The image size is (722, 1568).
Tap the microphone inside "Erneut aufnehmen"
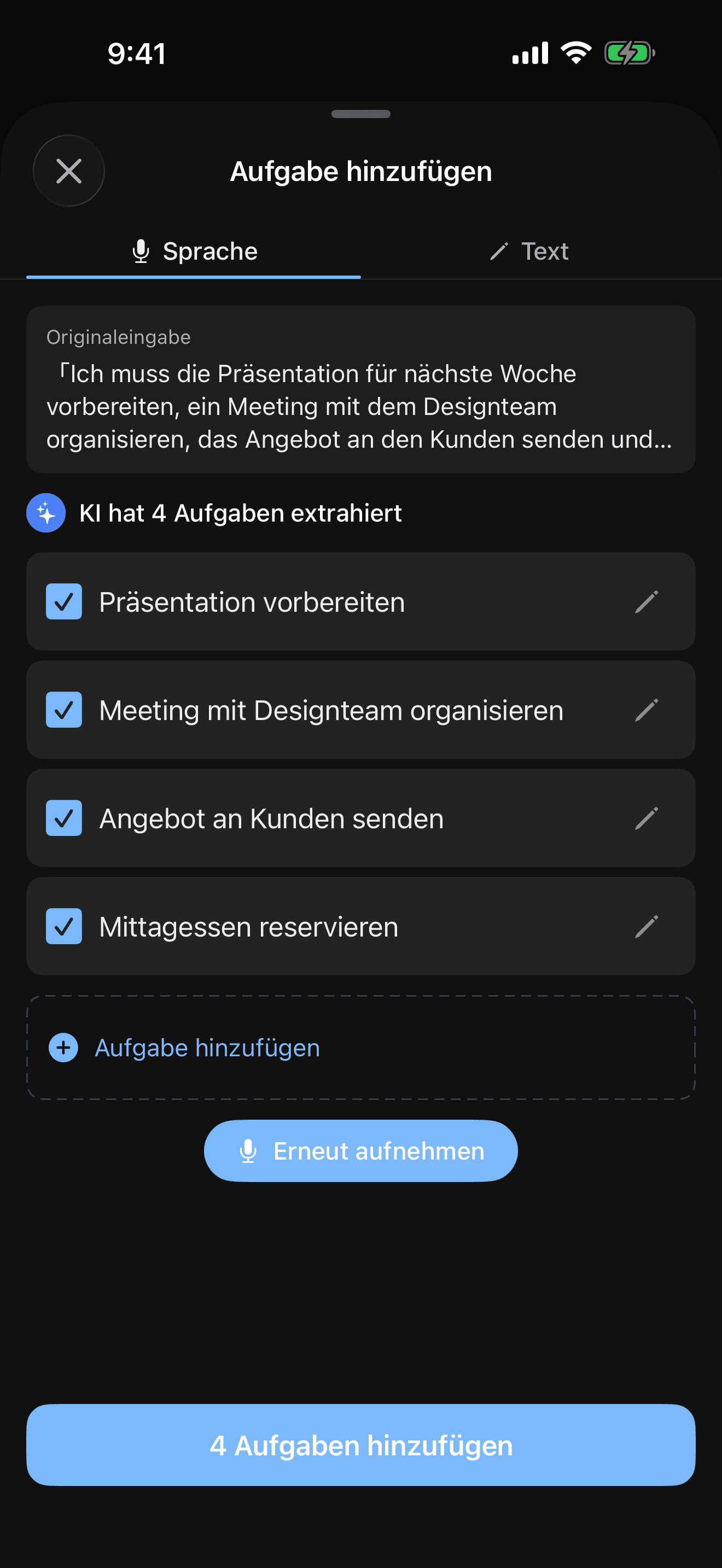(x=249, y=1150)
